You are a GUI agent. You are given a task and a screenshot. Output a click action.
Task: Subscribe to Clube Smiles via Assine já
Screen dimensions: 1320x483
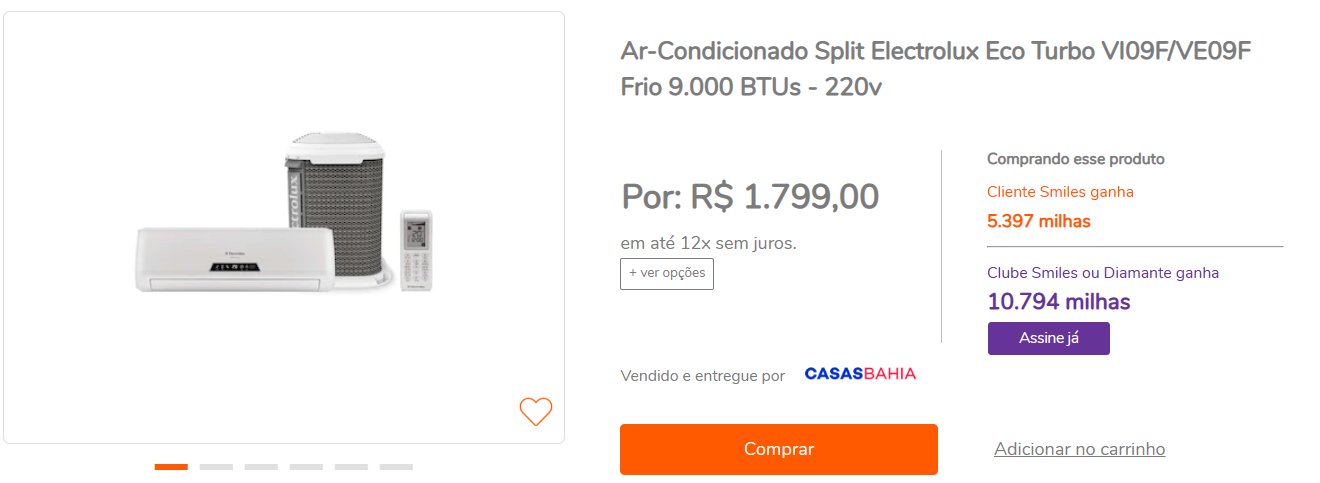pos(1048,338)
